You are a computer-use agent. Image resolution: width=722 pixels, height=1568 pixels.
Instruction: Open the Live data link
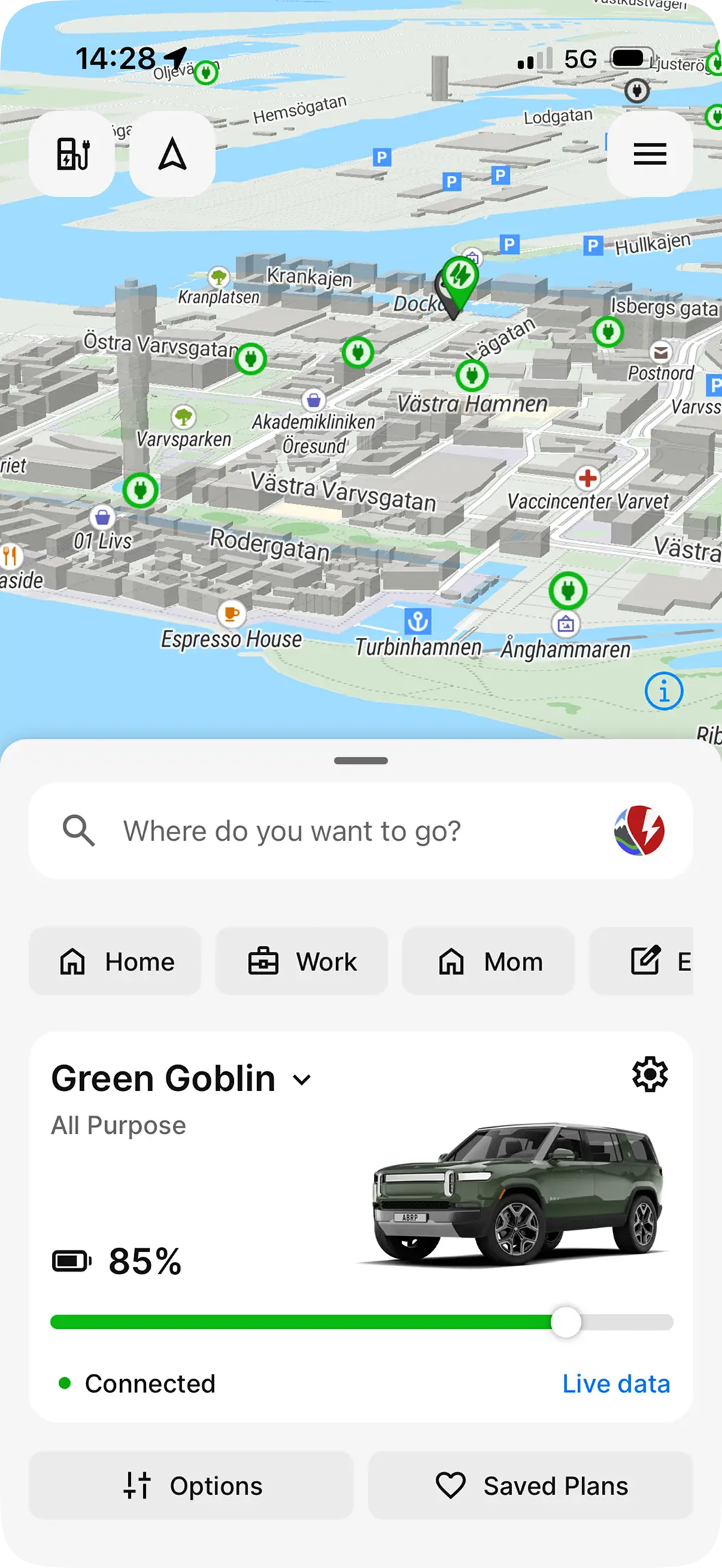[x=616, y=1384]
